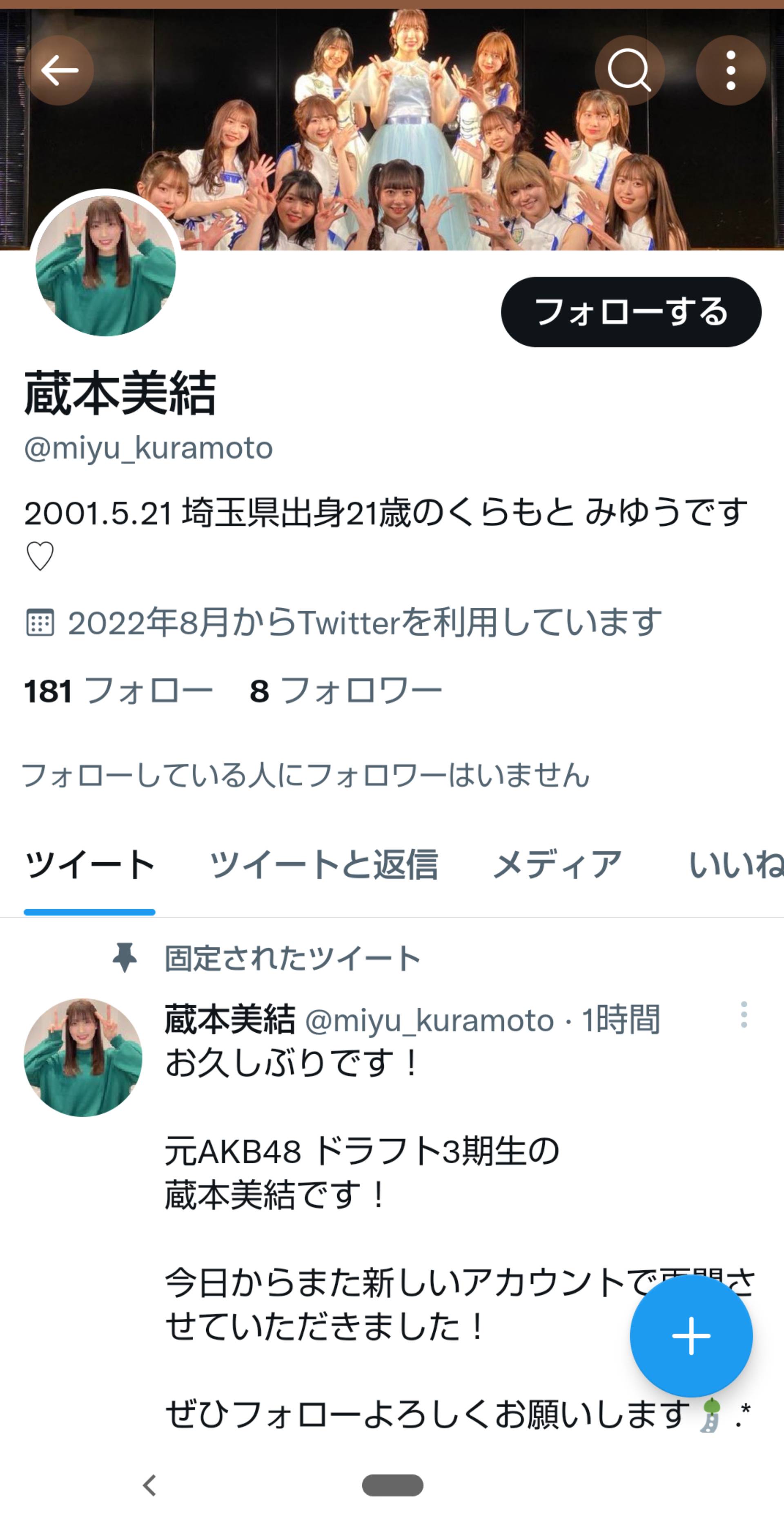
Task: Open the pinned tweet's more options
Action: tap(744, 1014)
